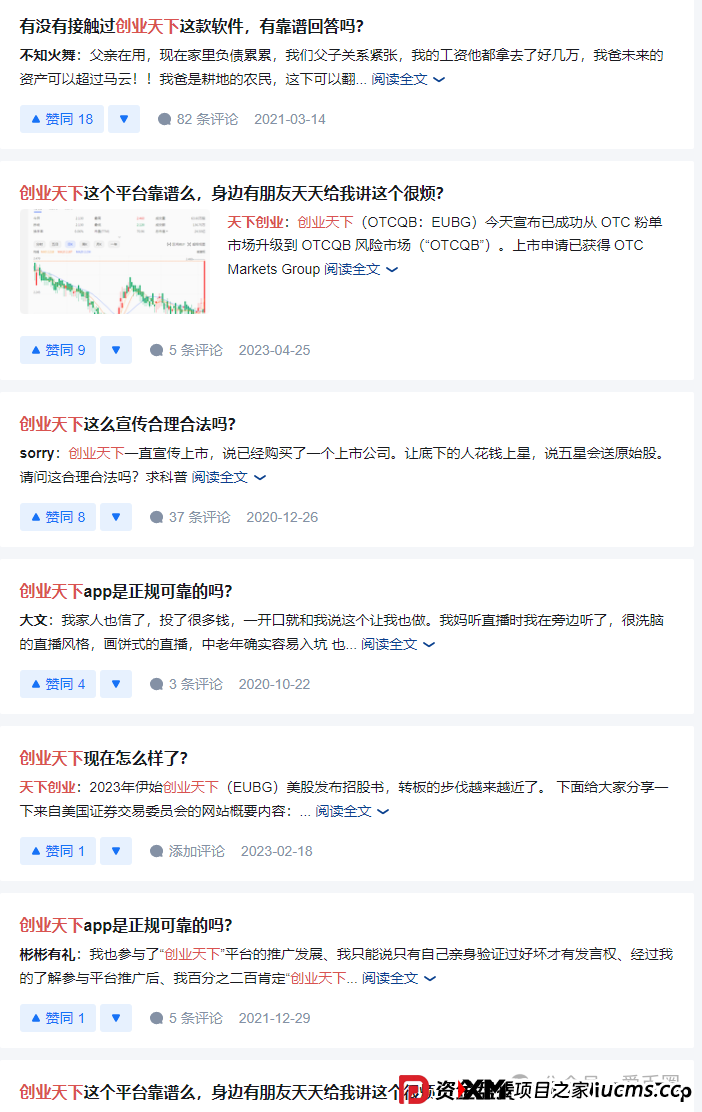Image resolution: width=702 pixels, height=1112 pixels.
Task: Upvote sorry's answer with 赞同 8
Action: coord(58,517)
